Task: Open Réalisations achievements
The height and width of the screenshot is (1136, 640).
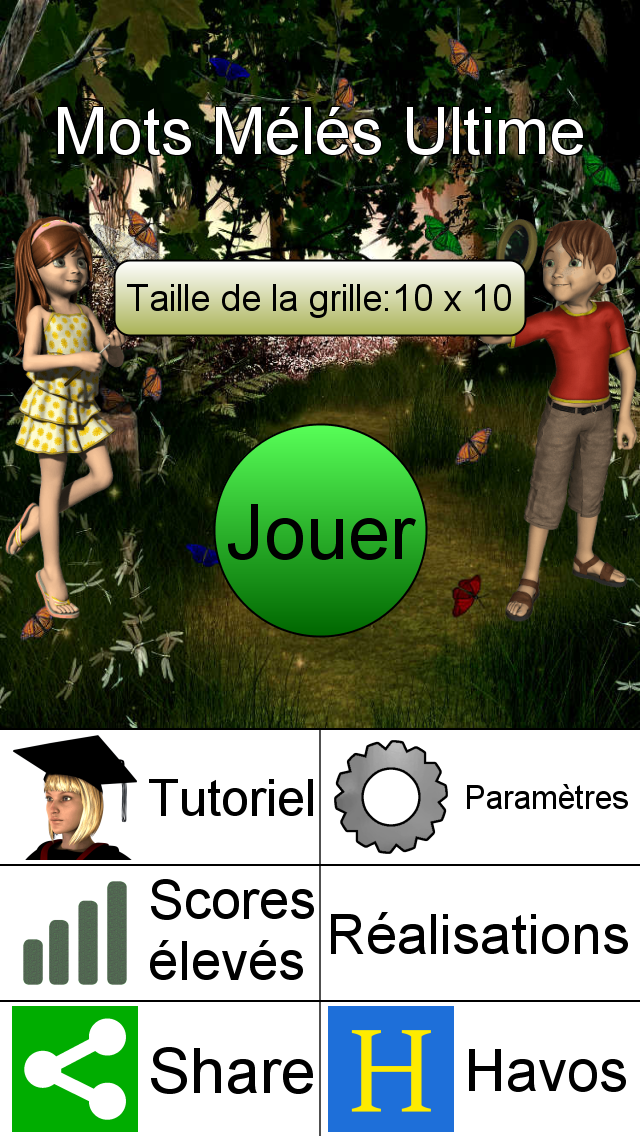Action: pos(480,934)
